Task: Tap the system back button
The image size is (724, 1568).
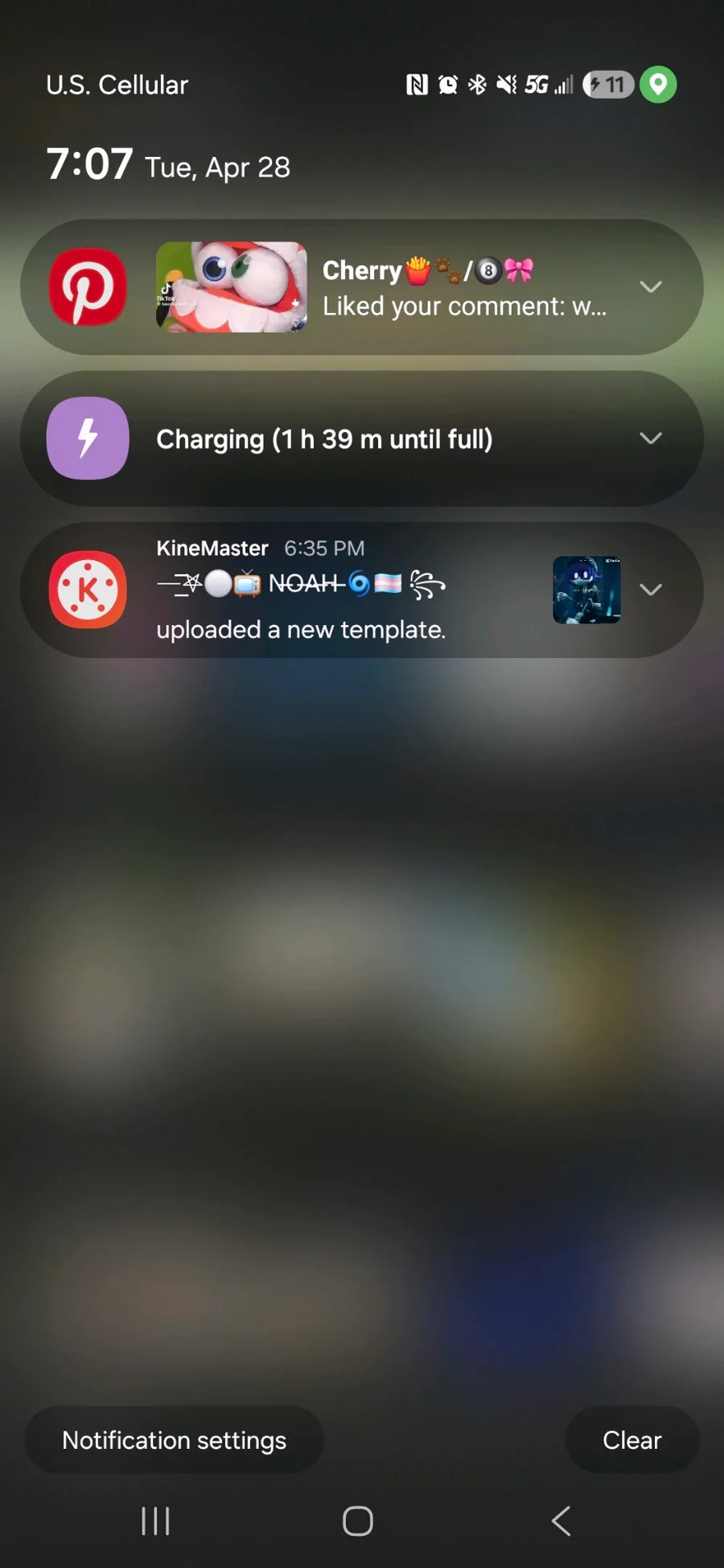Action: pyautogui.click(x=562, y=1521)
